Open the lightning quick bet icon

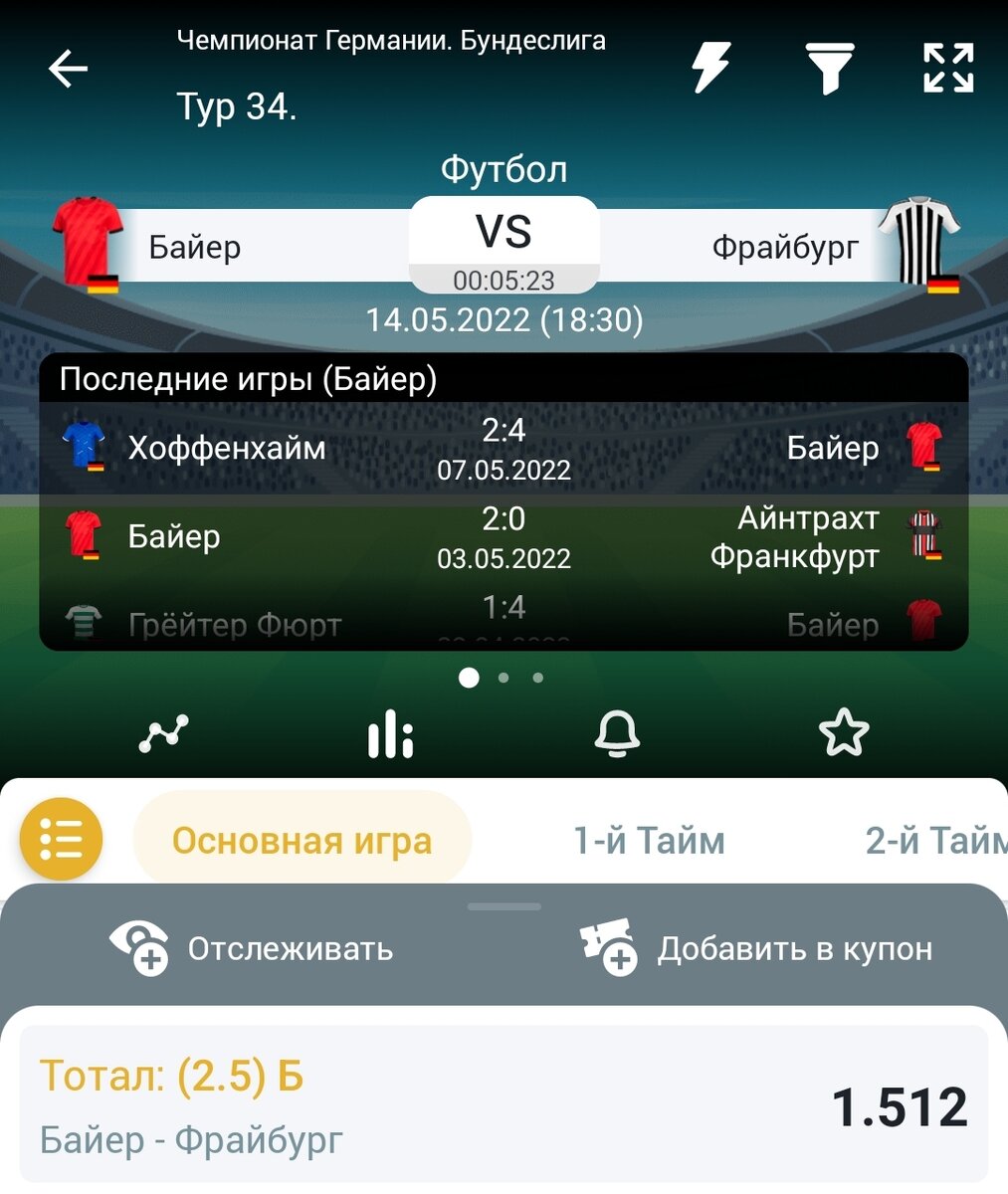coord(710,68)
